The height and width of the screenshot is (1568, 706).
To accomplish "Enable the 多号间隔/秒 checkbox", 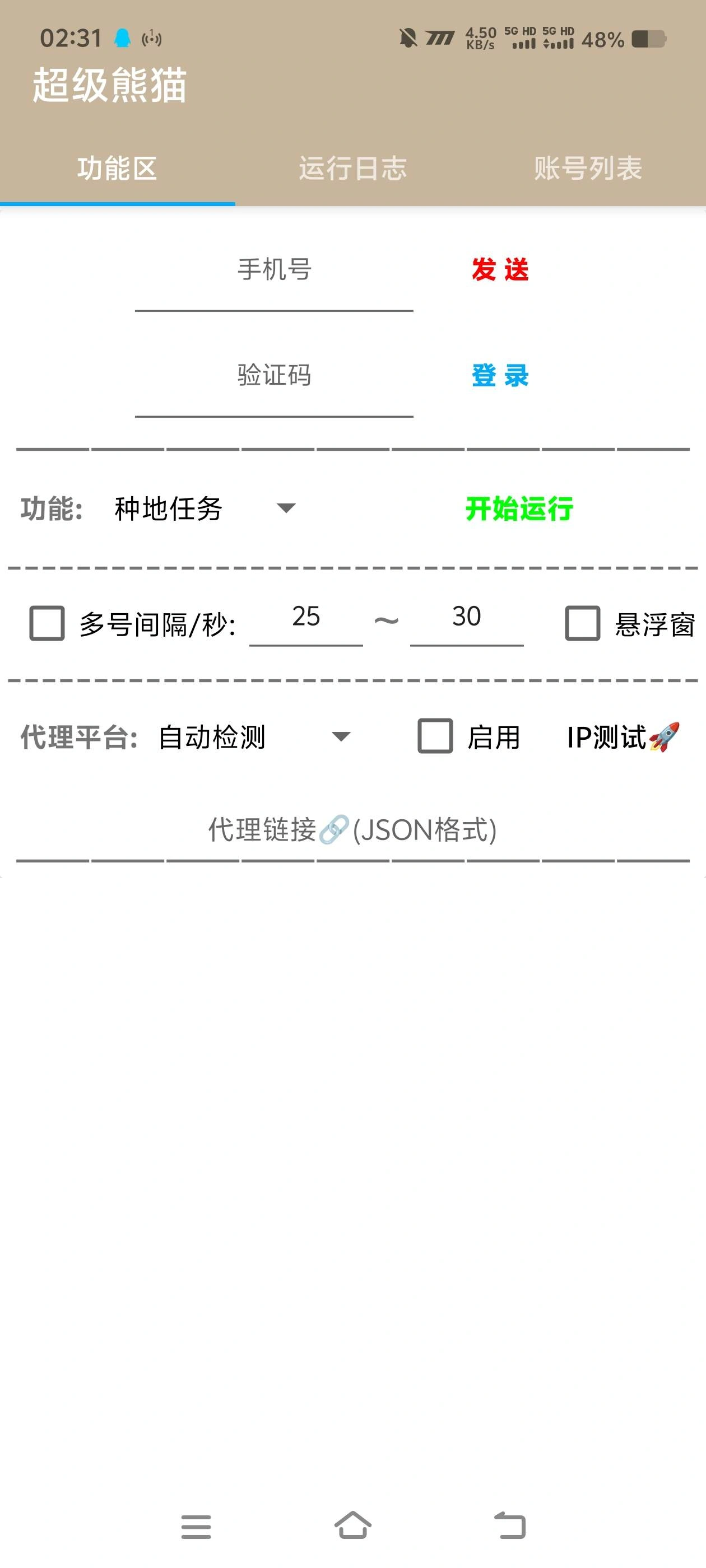I will [x=47, y=623].
